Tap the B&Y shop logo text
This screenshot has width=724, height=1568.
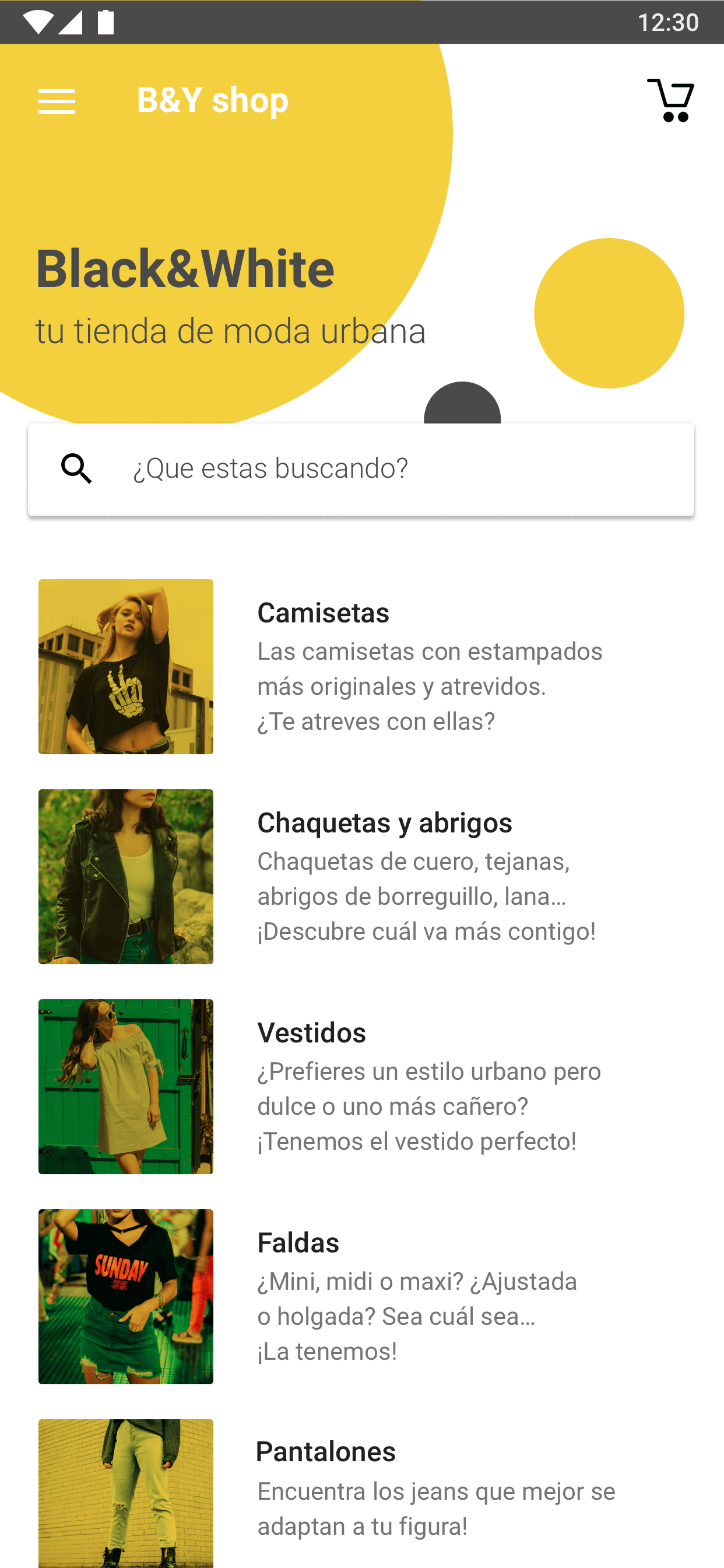click(213, 100)
